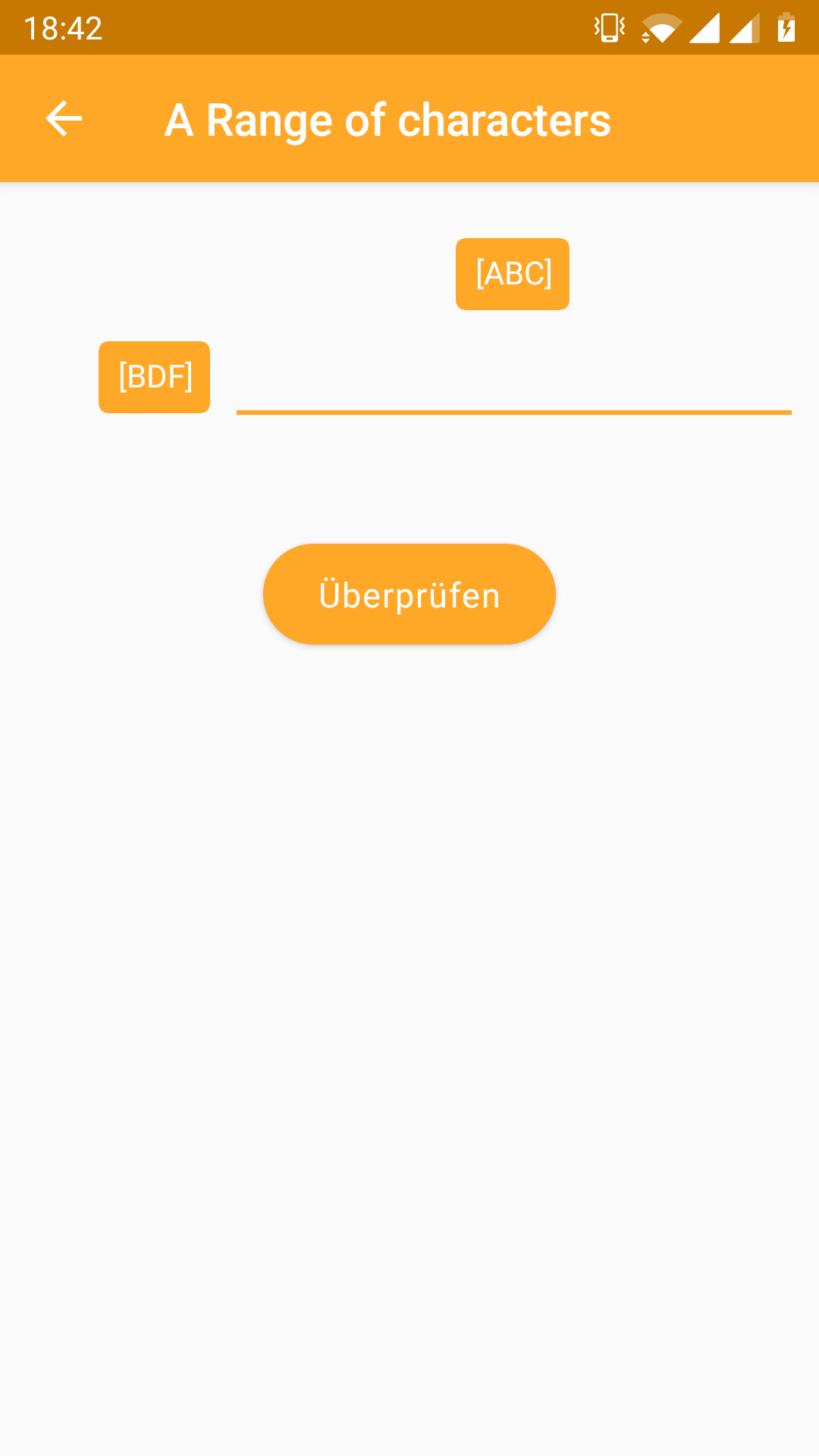Select the [ABC] chip
The image size is (819, 1456).
tap(513, 274)
